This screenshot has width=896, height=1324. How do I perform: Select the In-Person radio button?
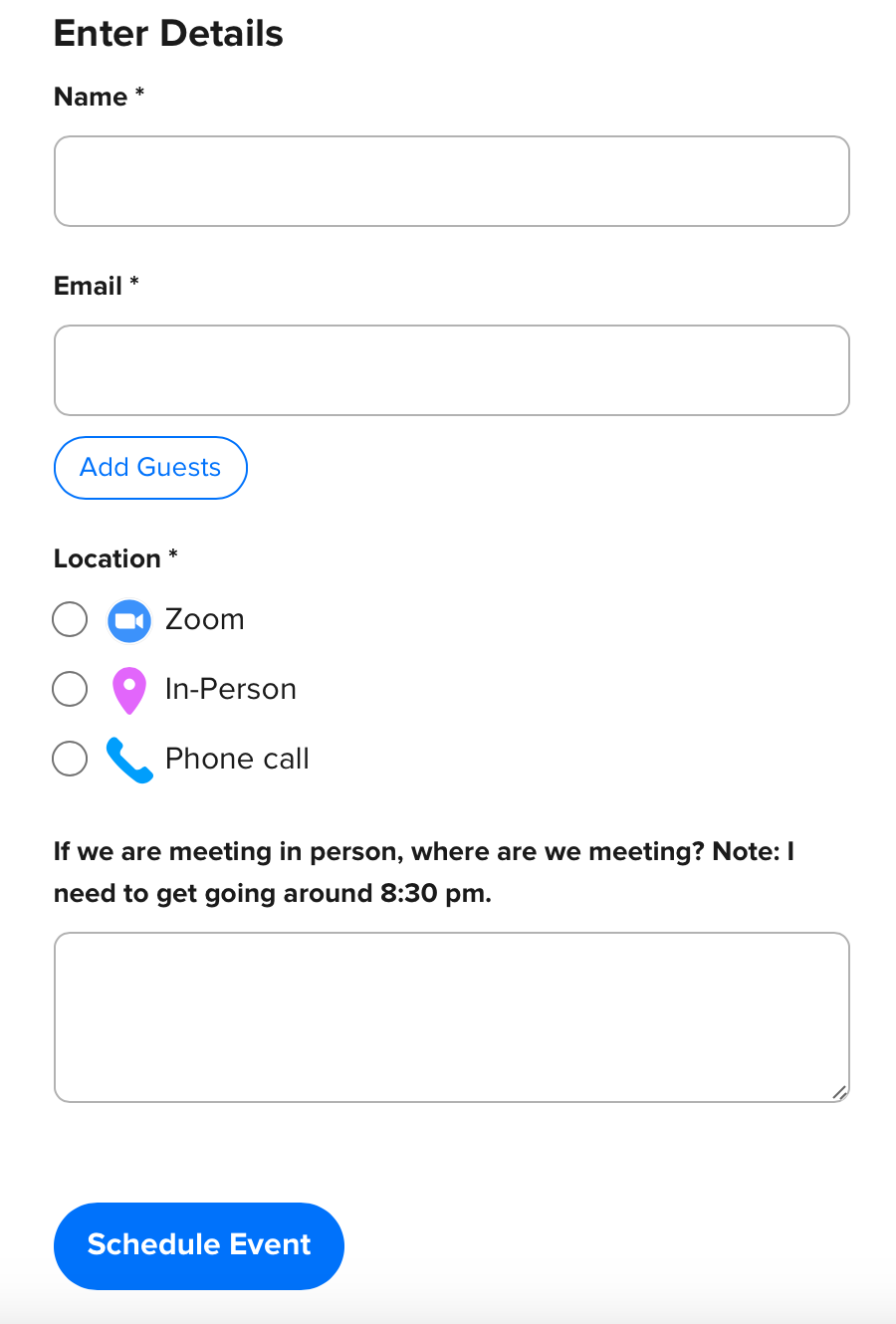pos(69,689)
